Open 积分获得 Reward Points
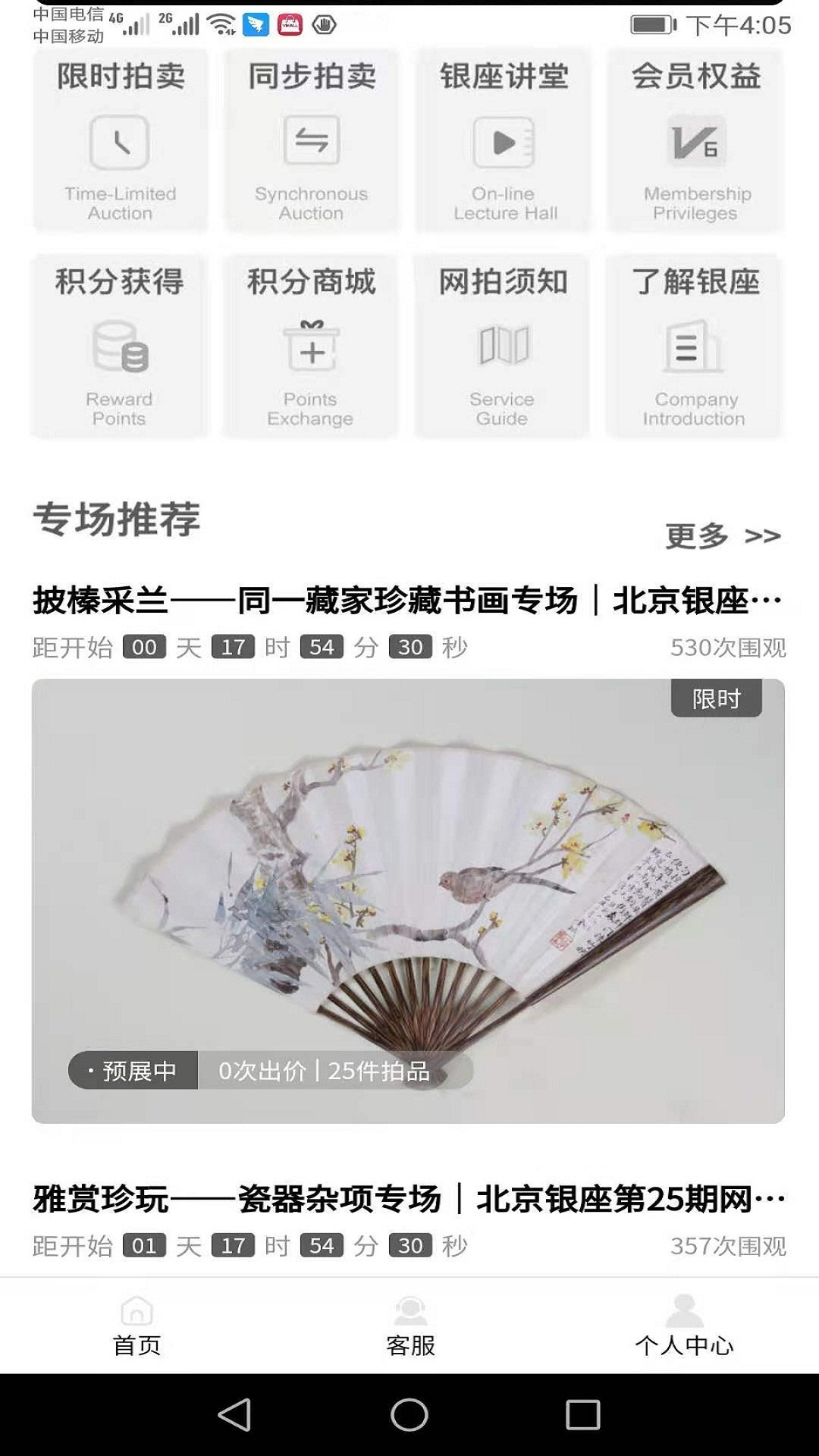This screenshot has width=819, height=1456. click(119, 346)
